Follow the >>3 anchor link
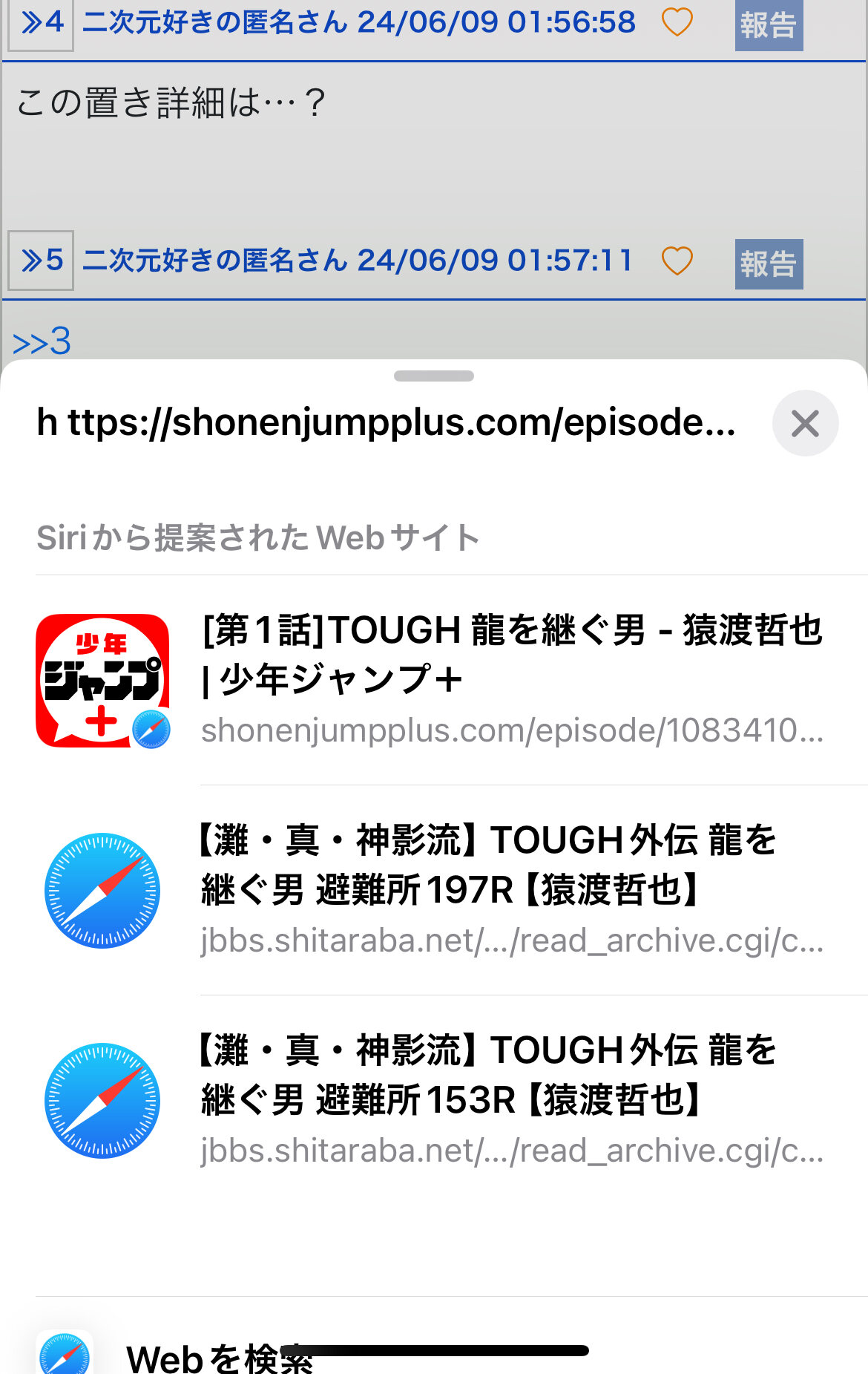This screenshot has width=868, height=1374. (42, 341)
